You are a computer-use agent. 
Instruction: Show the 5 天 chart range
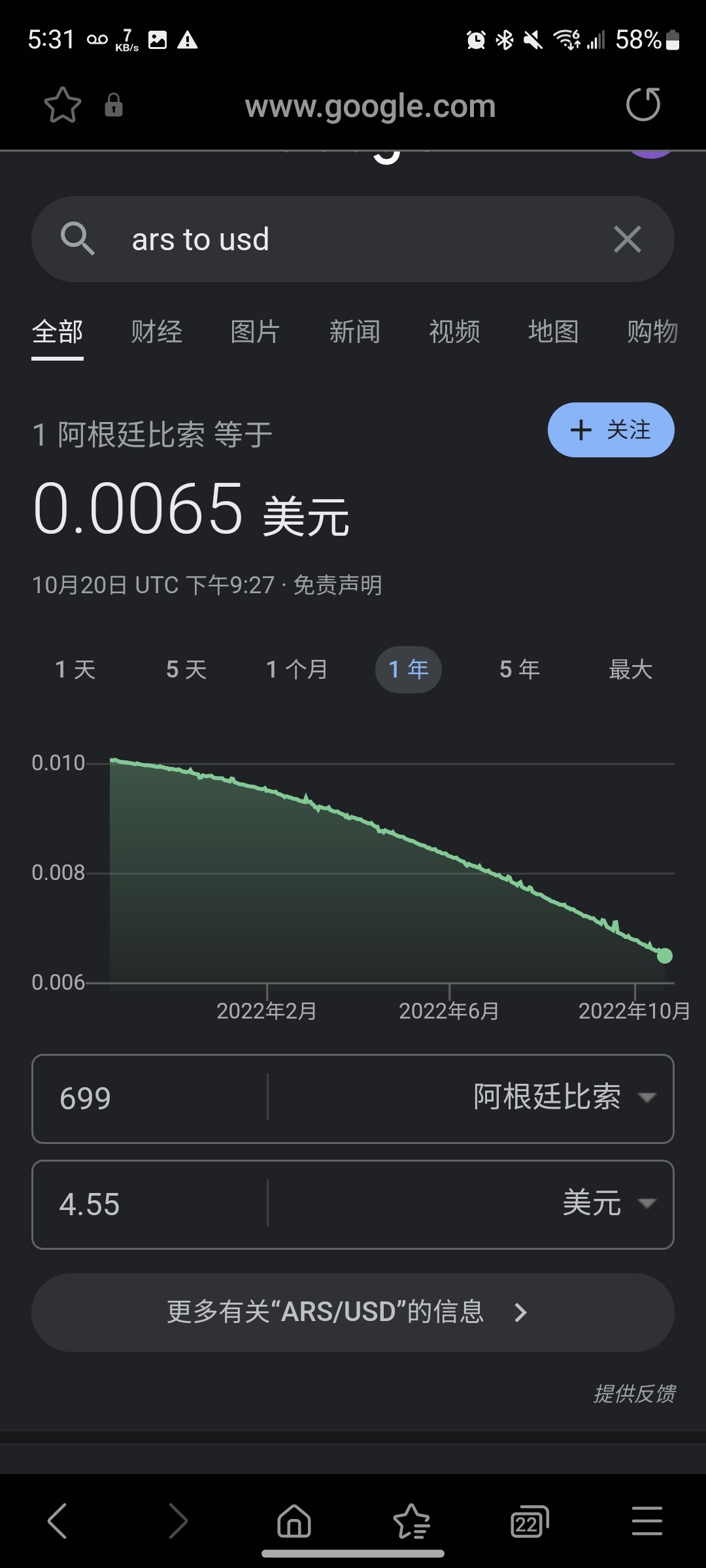pos(186,670)
